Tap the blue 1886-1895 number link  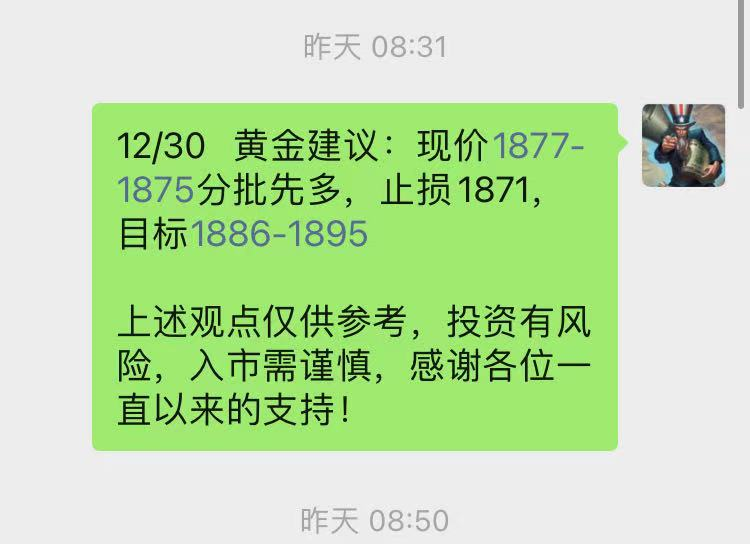click(x=278, y=234)
